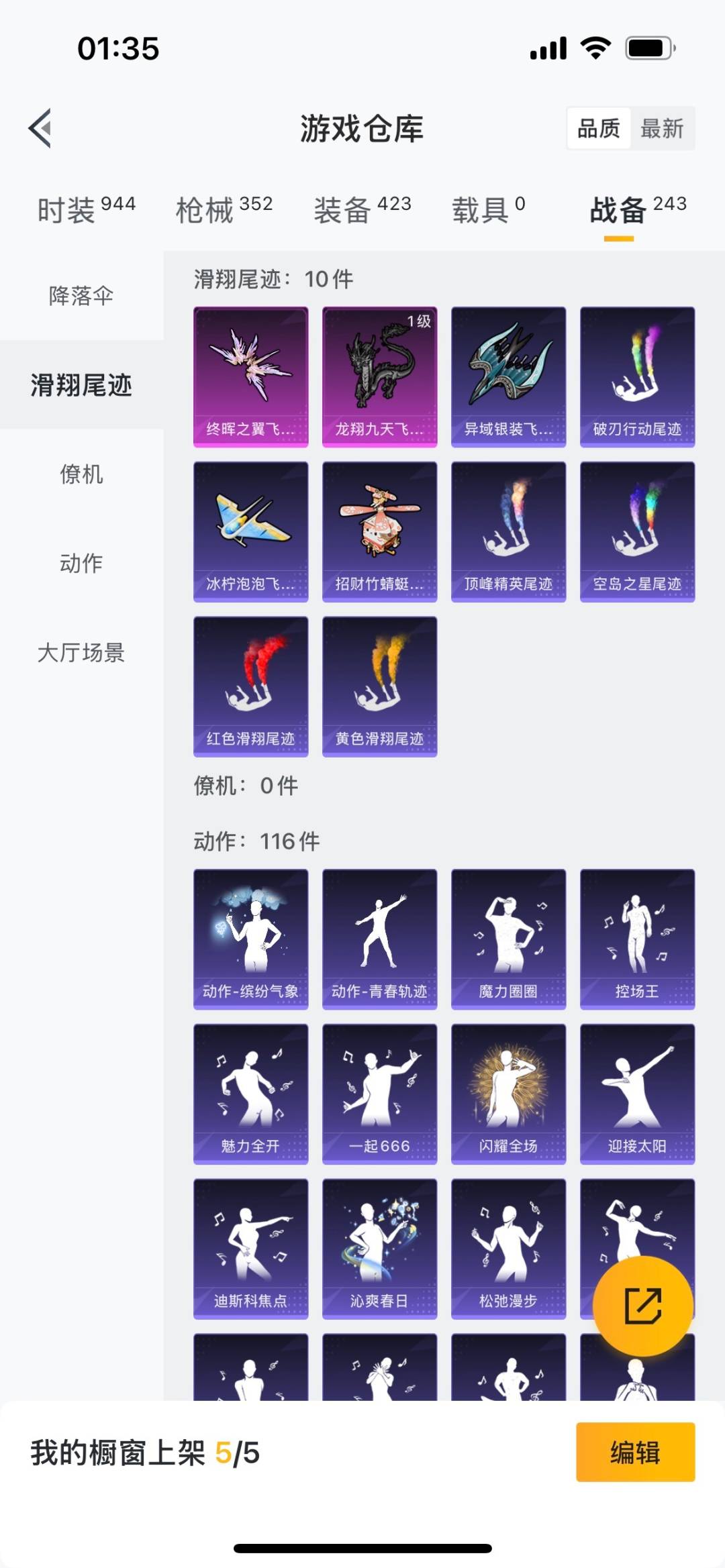Open the 破刃行动尾迹 item
This screenshot has height=1568, width=725.
(637, 376)
